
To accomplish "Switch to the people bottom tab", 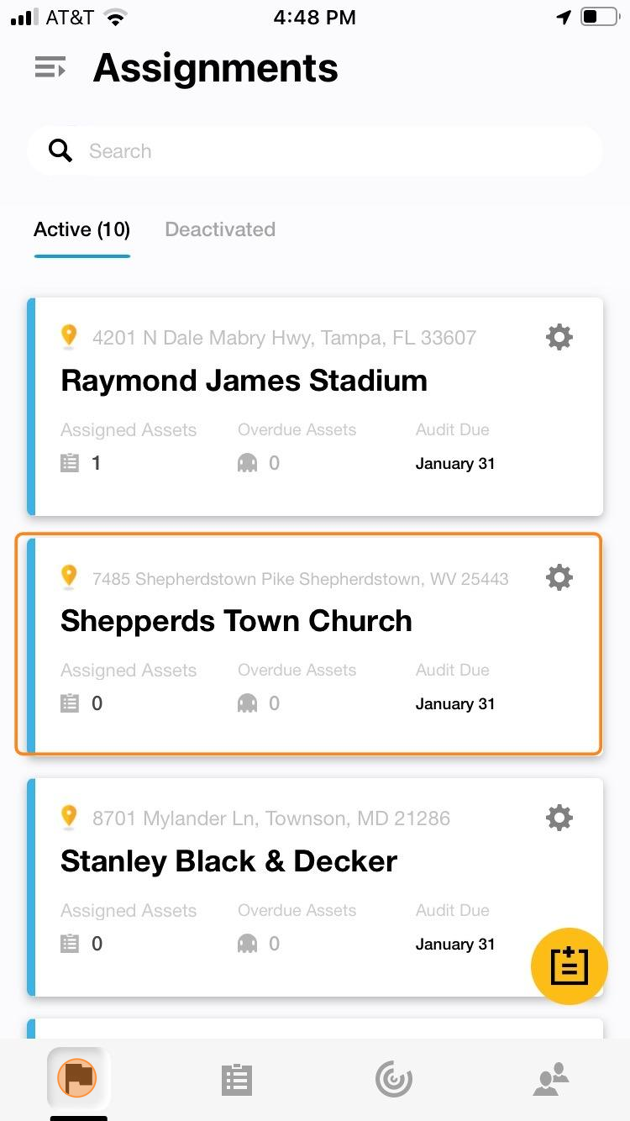I will [551, 1080].
